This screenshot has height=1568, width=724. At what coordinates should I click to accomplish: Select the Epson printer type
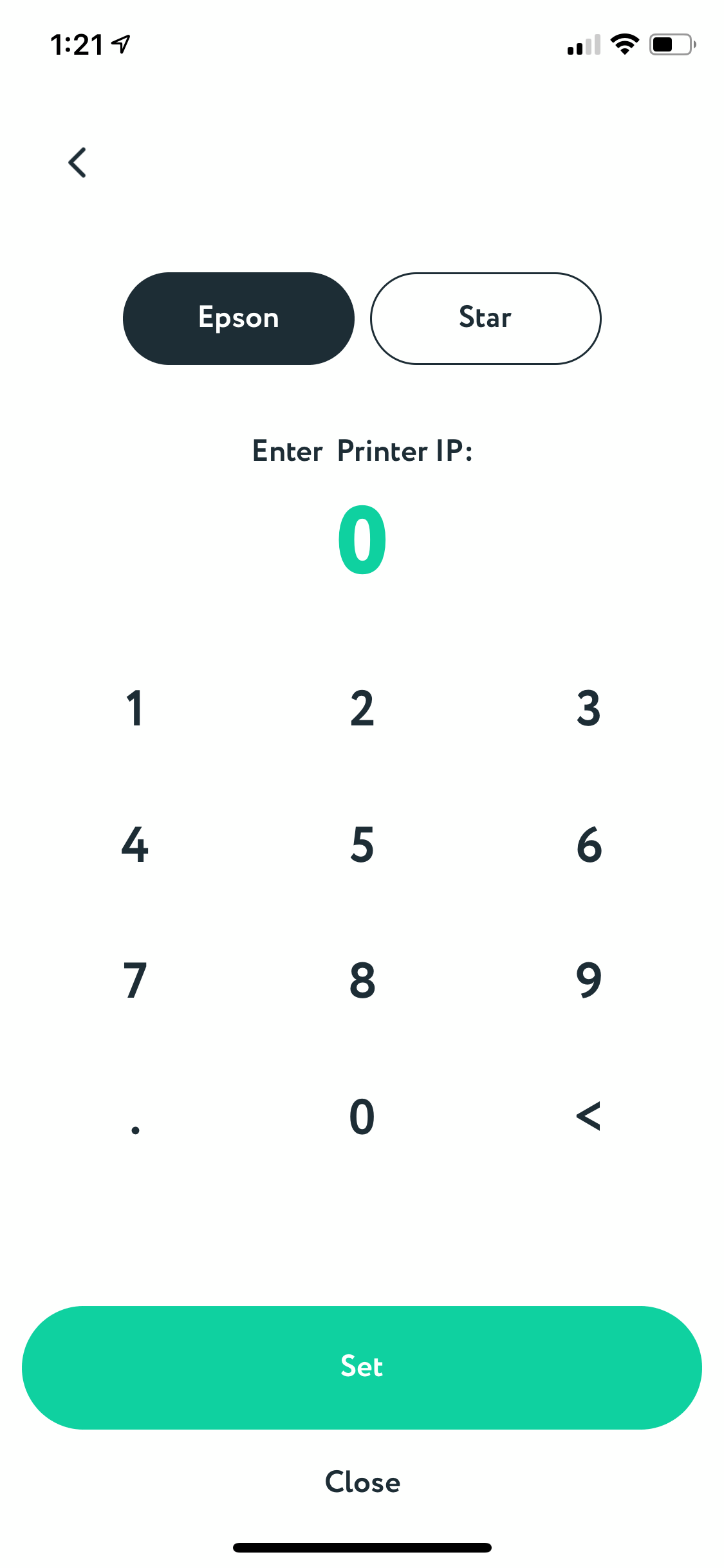pos(238,319)
